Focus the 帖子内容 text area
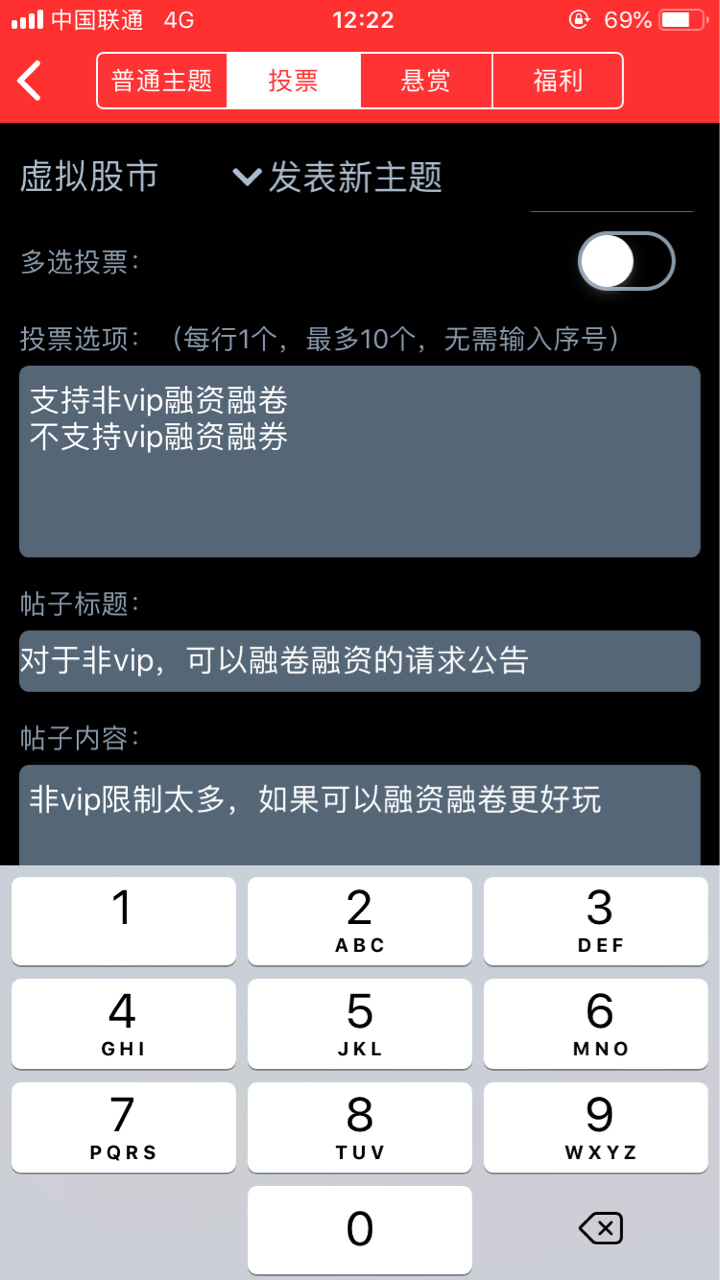720x1280 pixels. click(x=360, y=815)
